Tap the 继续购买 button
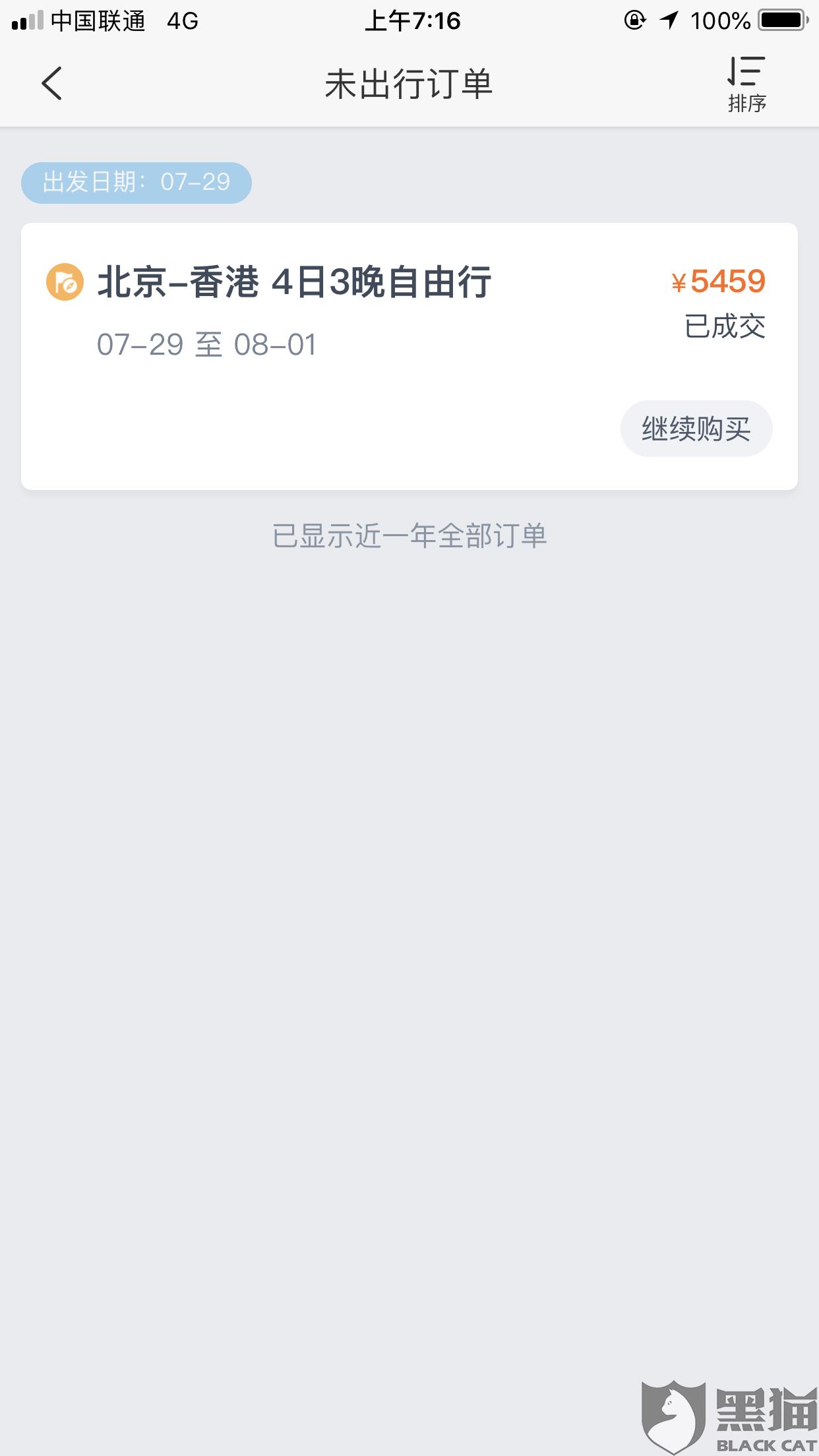819x1456 pixels. pyautogui.click(x=696, y=429)
